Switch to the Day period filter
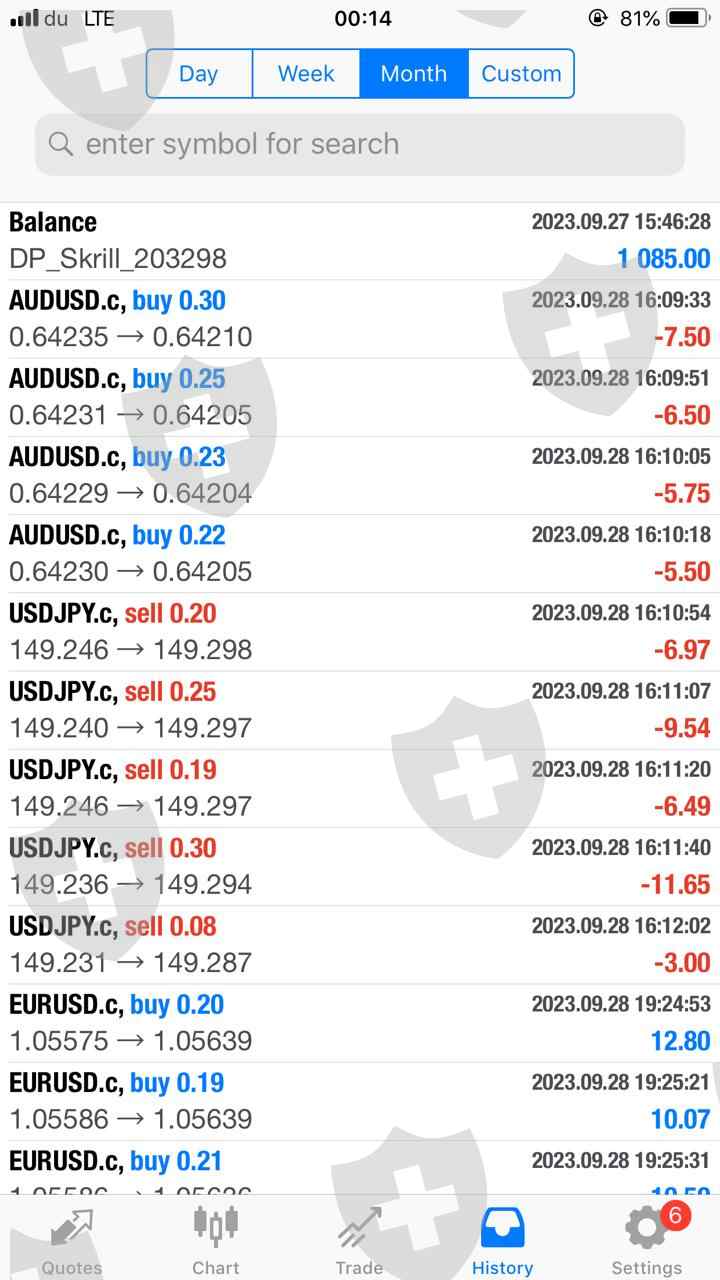Viewport: 720px width, 1280px height. pos(199,74)
